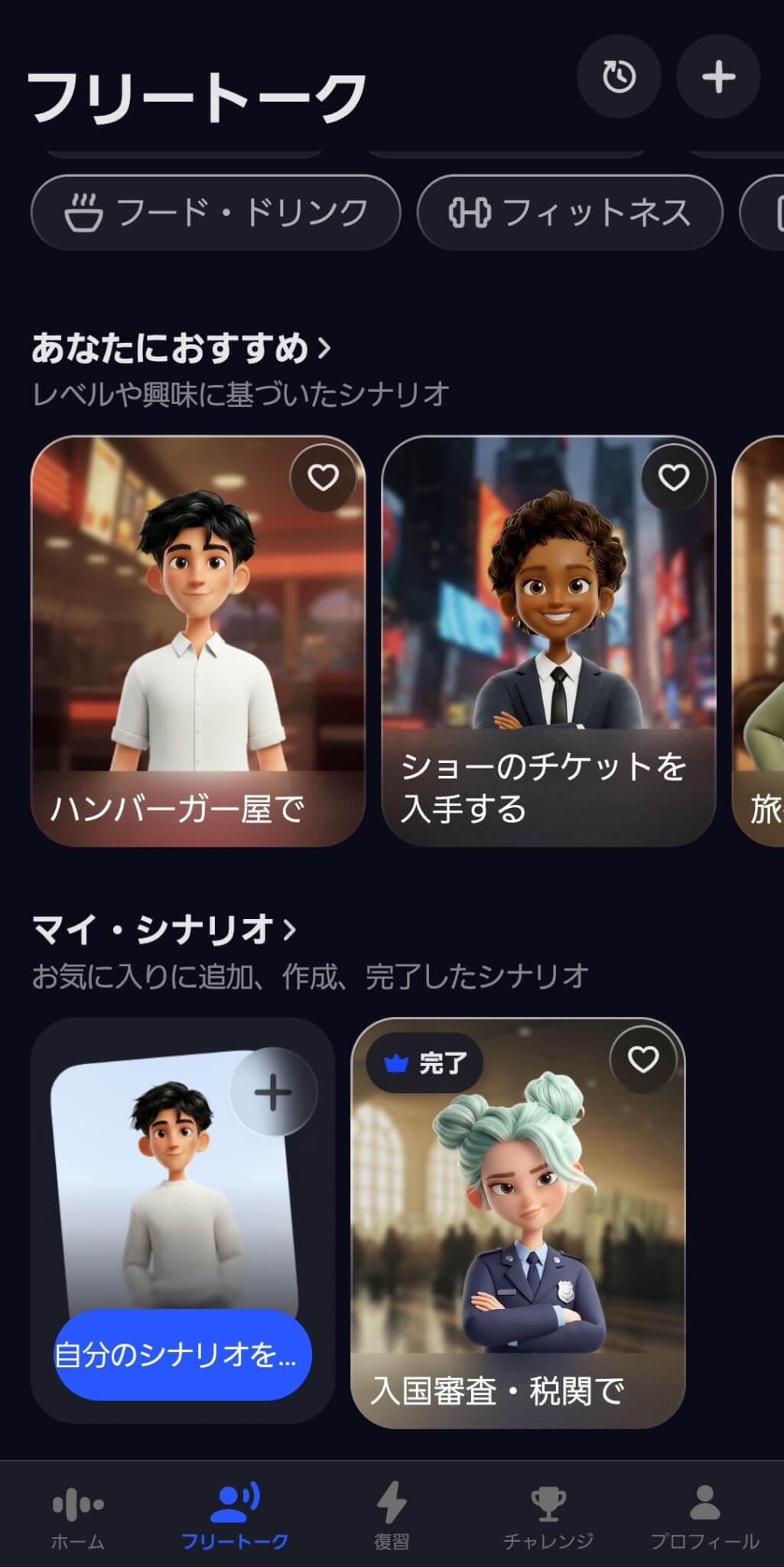Favorite the ハンバーガー屋で scenario
784x1567 pixels.
tap(323, 477)
